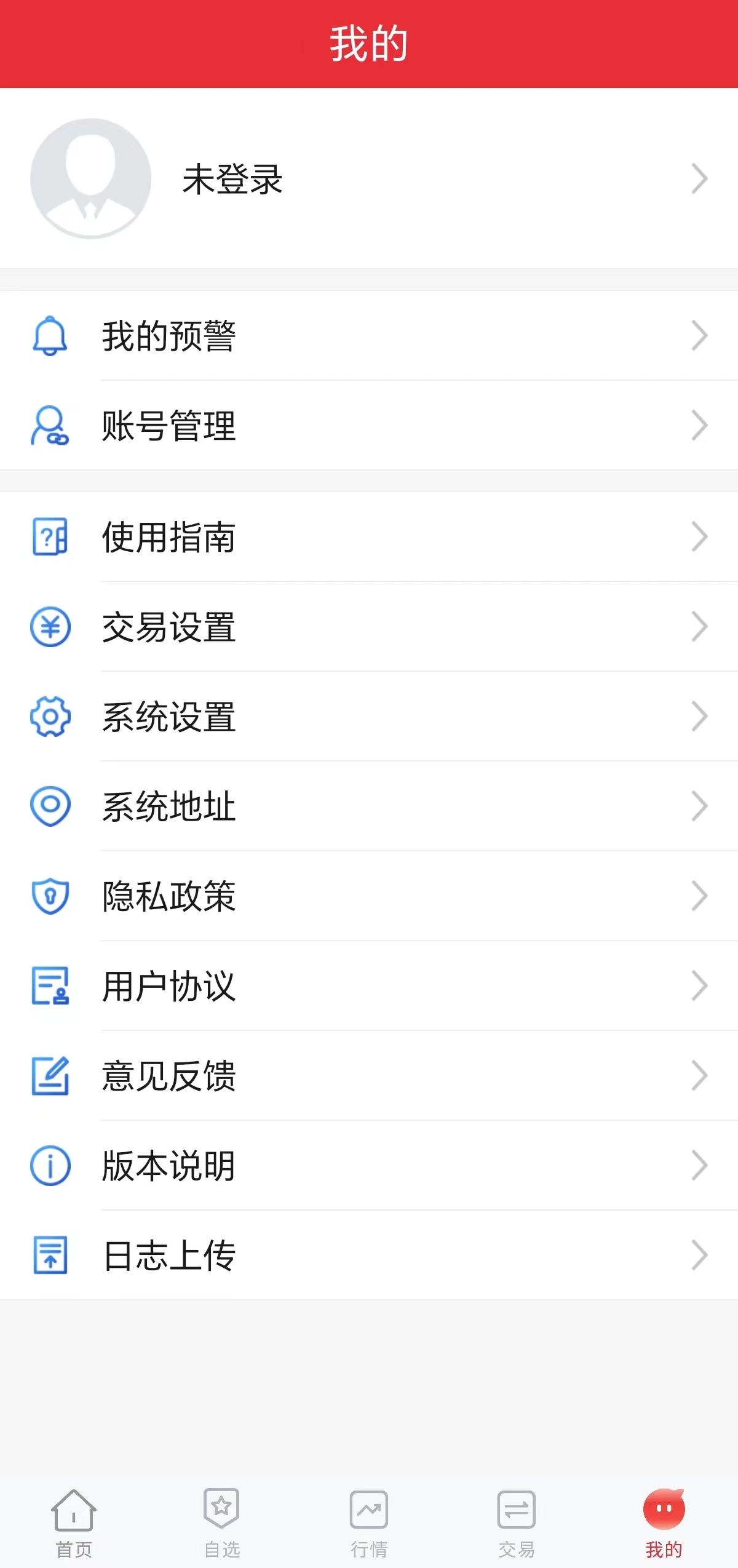Switch to the 交易 trade tab
Screen dimensions: 738x1568
(517, 1522)
